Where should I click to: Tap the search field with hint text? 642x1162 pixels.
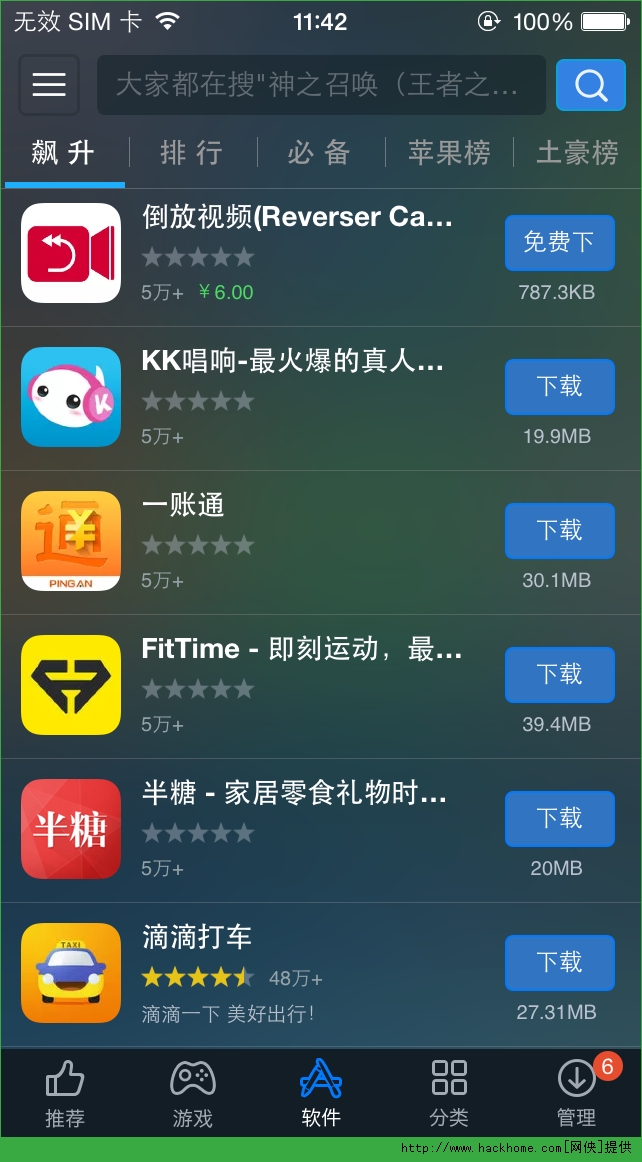[320, 85]
